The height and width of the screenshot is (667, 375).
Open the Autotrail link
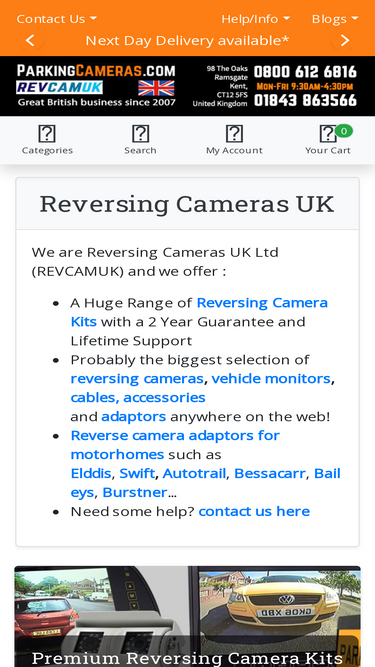[194, 473]
